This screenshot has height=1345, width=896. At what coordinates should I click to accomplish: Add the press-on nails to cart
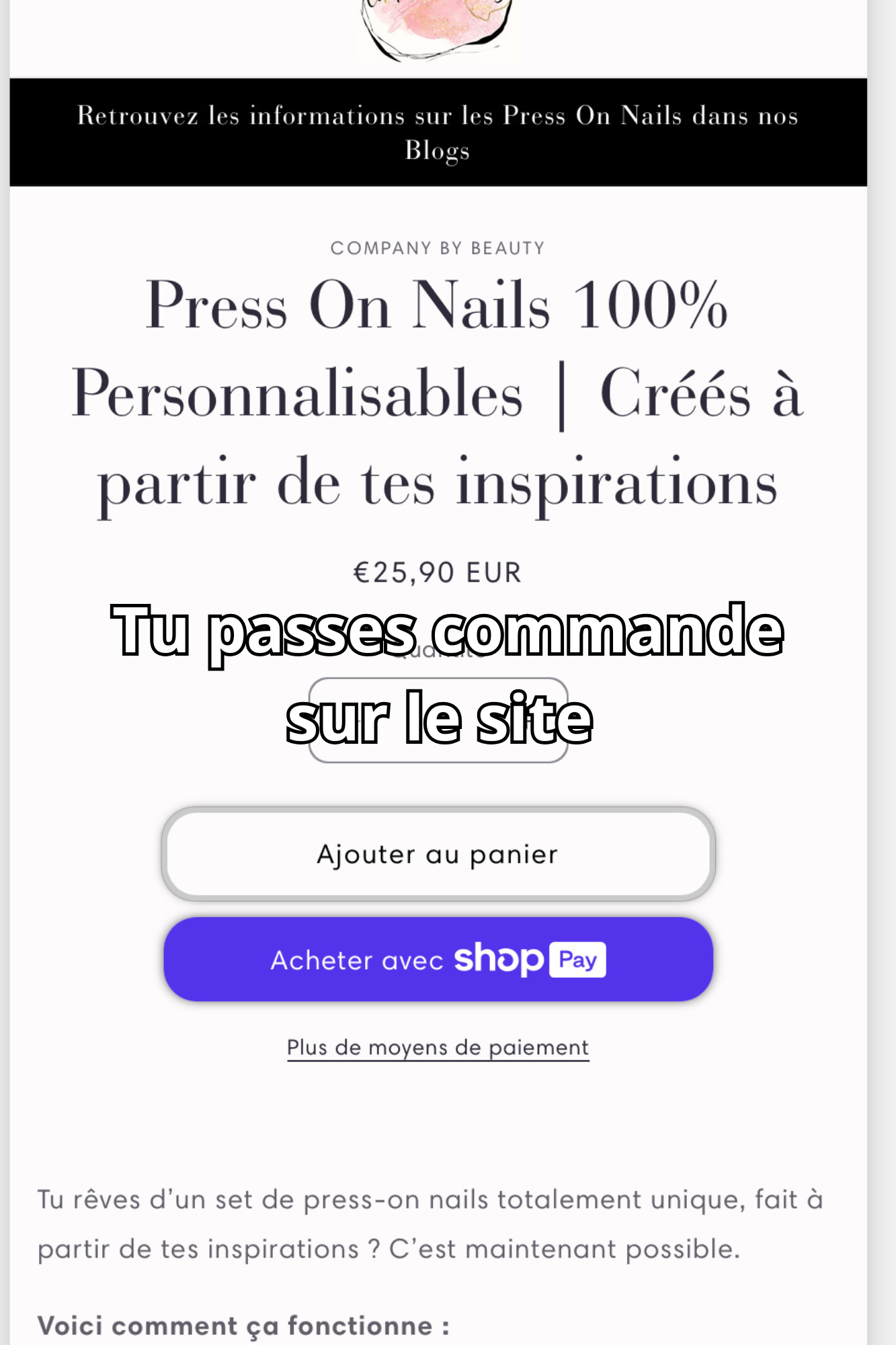point(438,854)
